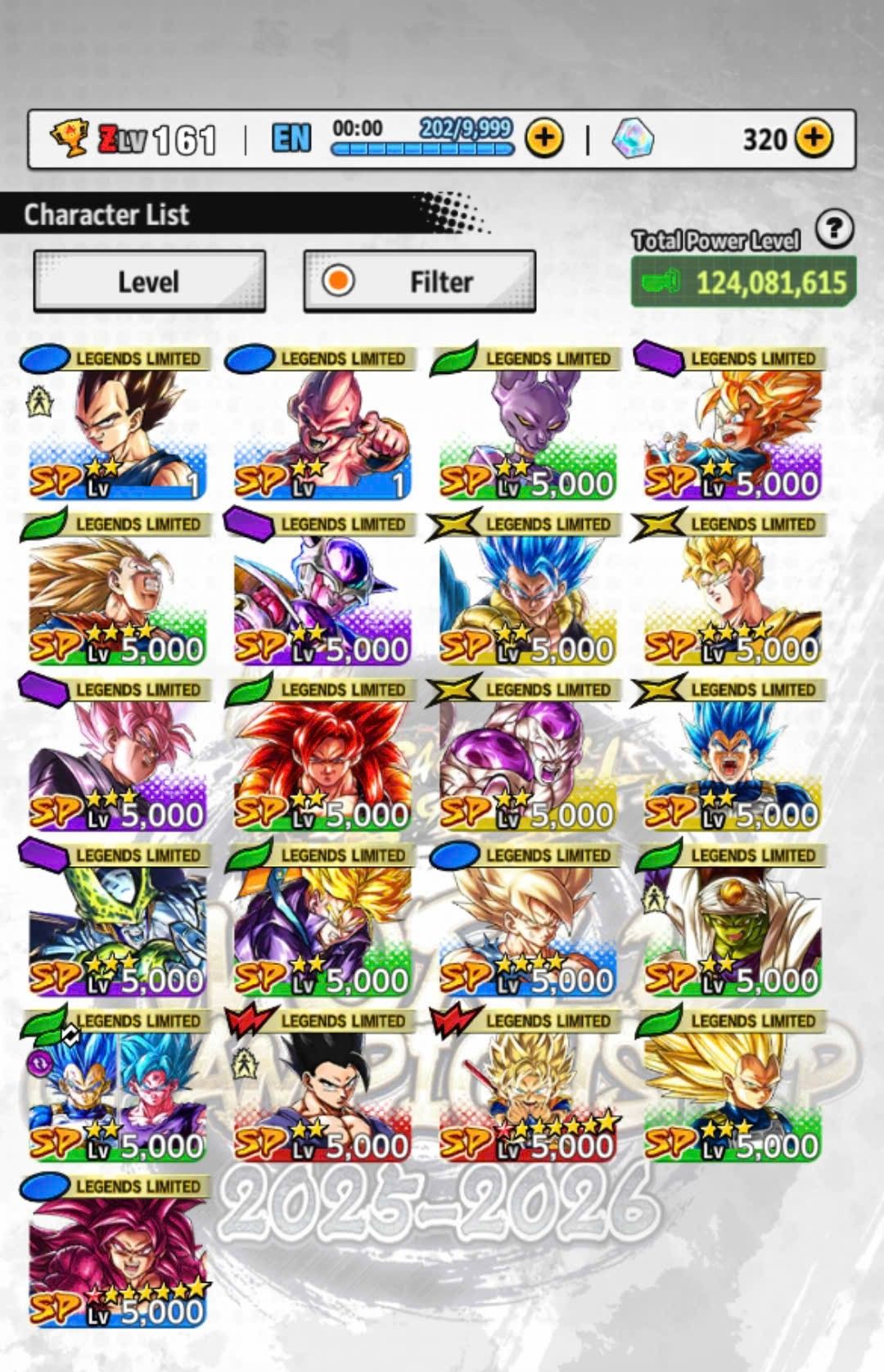This screenshot has width=884, height=1372.
Task: Open the Filter options
Action: pos(419,282)
